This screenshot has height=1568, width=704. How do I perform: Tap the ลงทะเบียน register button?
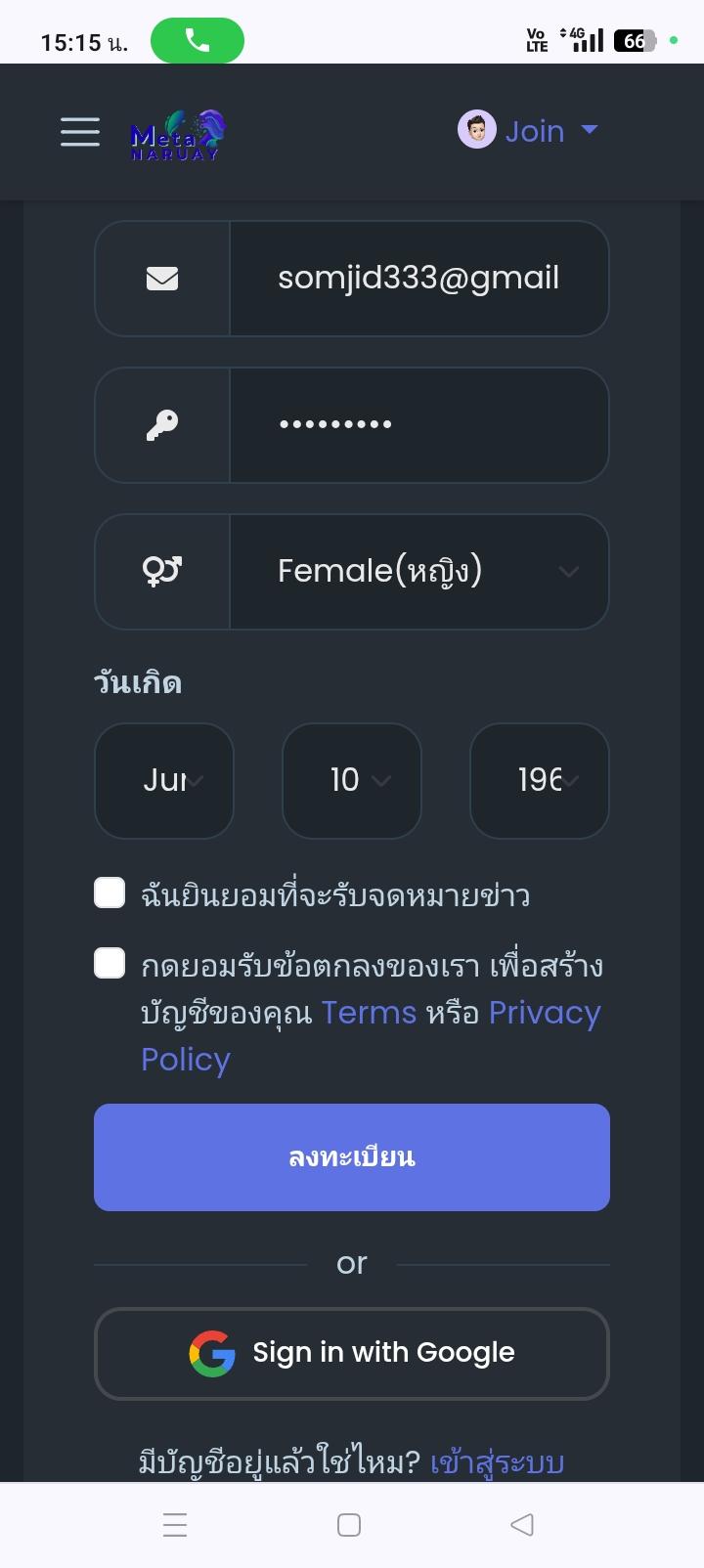[x=352, y=1157]
